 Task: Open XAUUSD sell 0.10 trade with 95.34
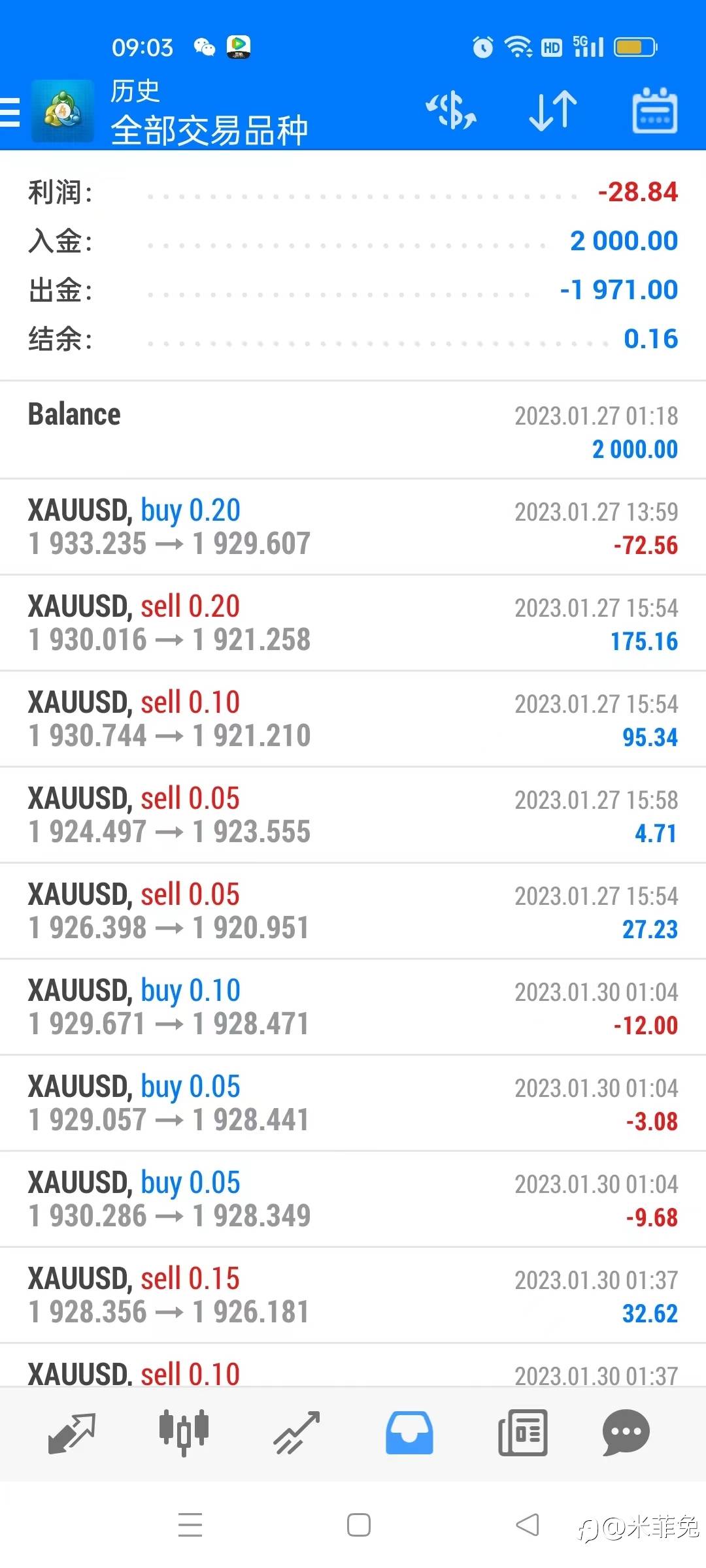click(353, 719)
